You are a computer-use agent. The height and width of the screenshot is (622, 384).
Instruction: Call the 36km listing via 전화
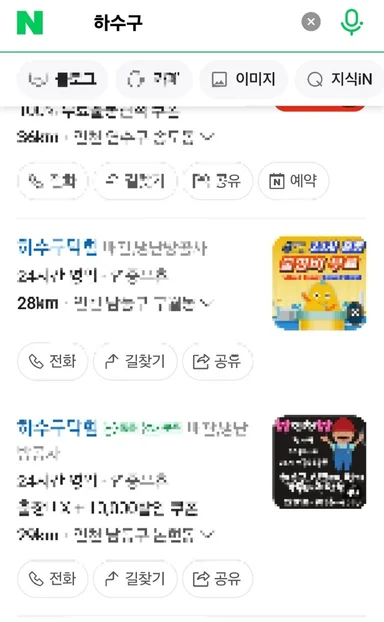[x=52, y=181]
